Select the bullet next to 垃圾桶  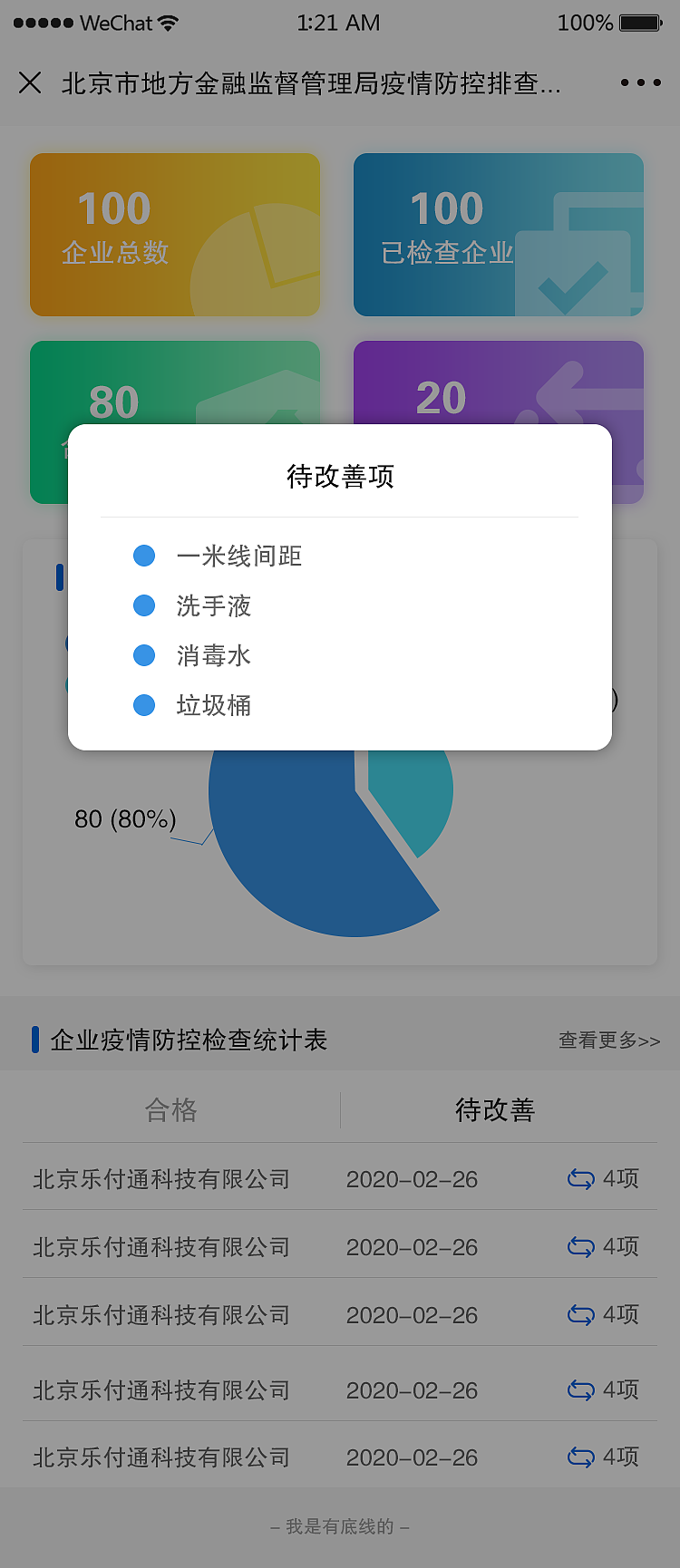(144, 705)
